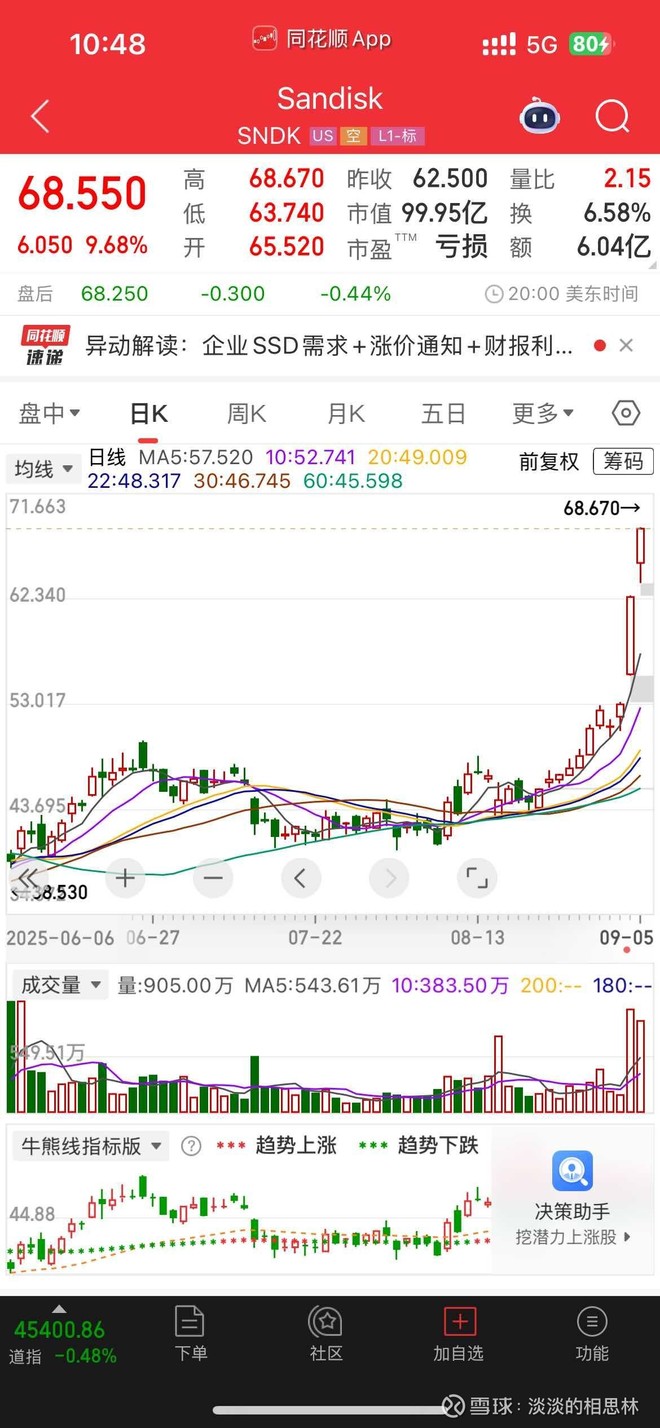Open the 下单 trading tab
Viewport: 660px width, 1428px height.
point(190,1334)
